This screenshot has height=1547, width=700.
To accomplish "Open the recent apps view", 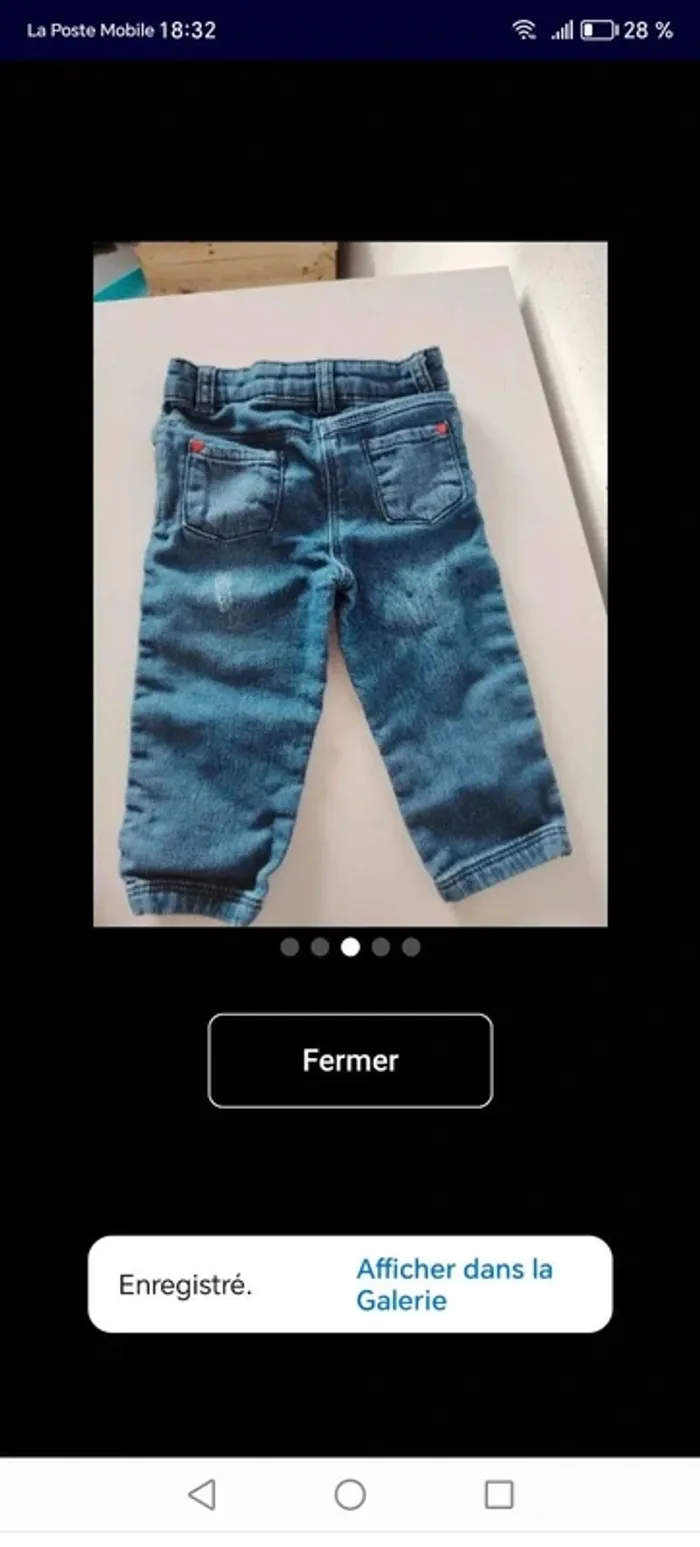I will pos(498,1495).
